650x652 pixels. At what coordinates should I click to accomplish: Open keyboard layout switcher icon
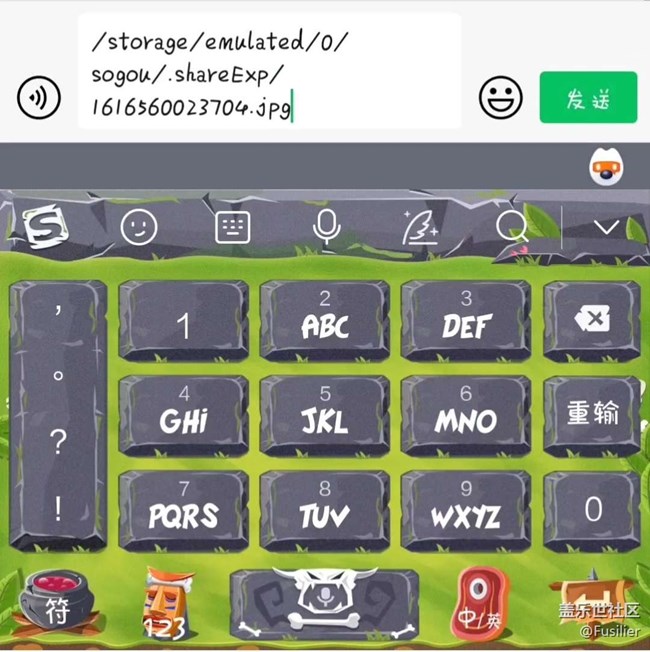232,228
